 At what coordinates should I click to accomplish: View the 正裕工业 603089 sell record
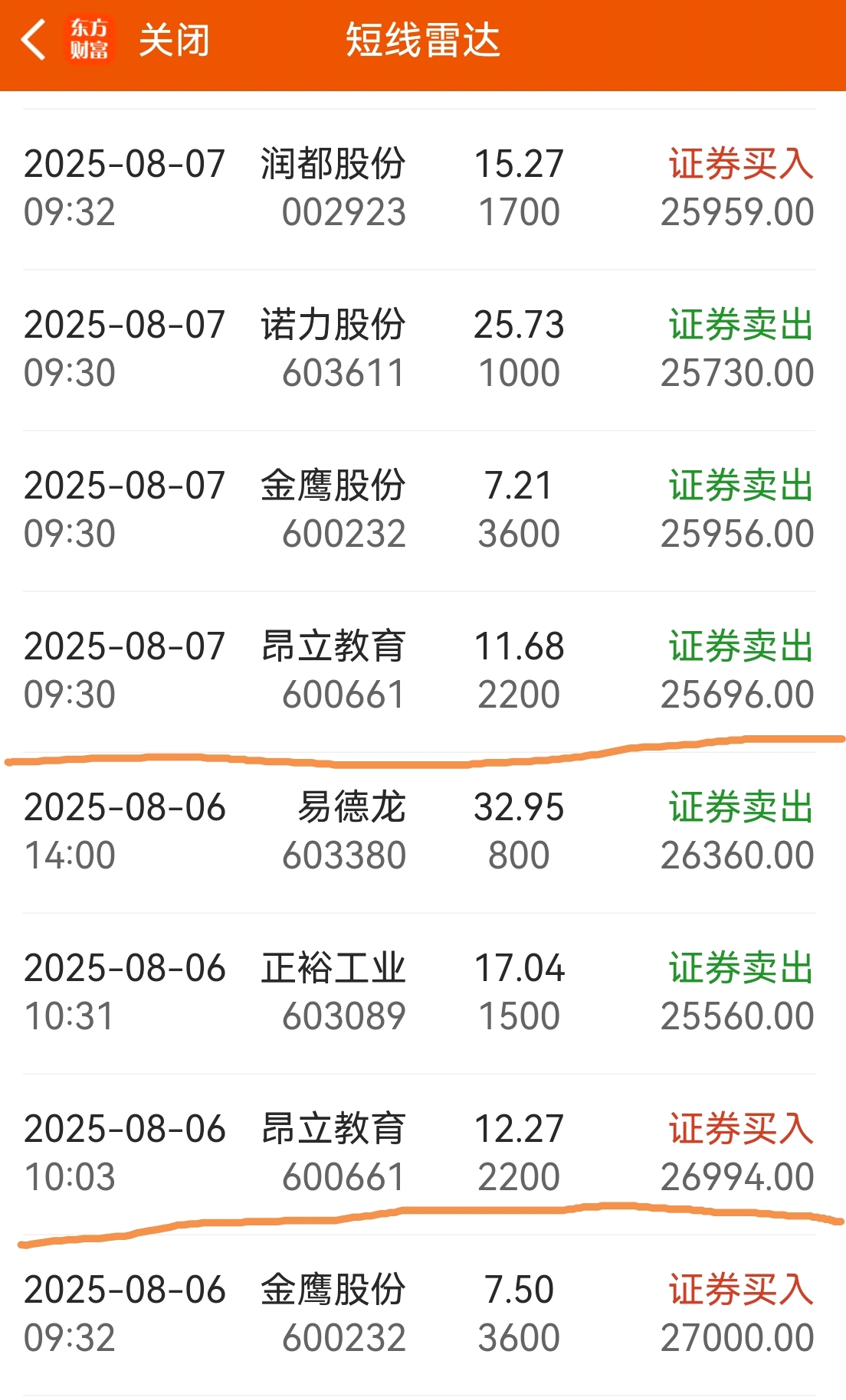coord(419,993)
